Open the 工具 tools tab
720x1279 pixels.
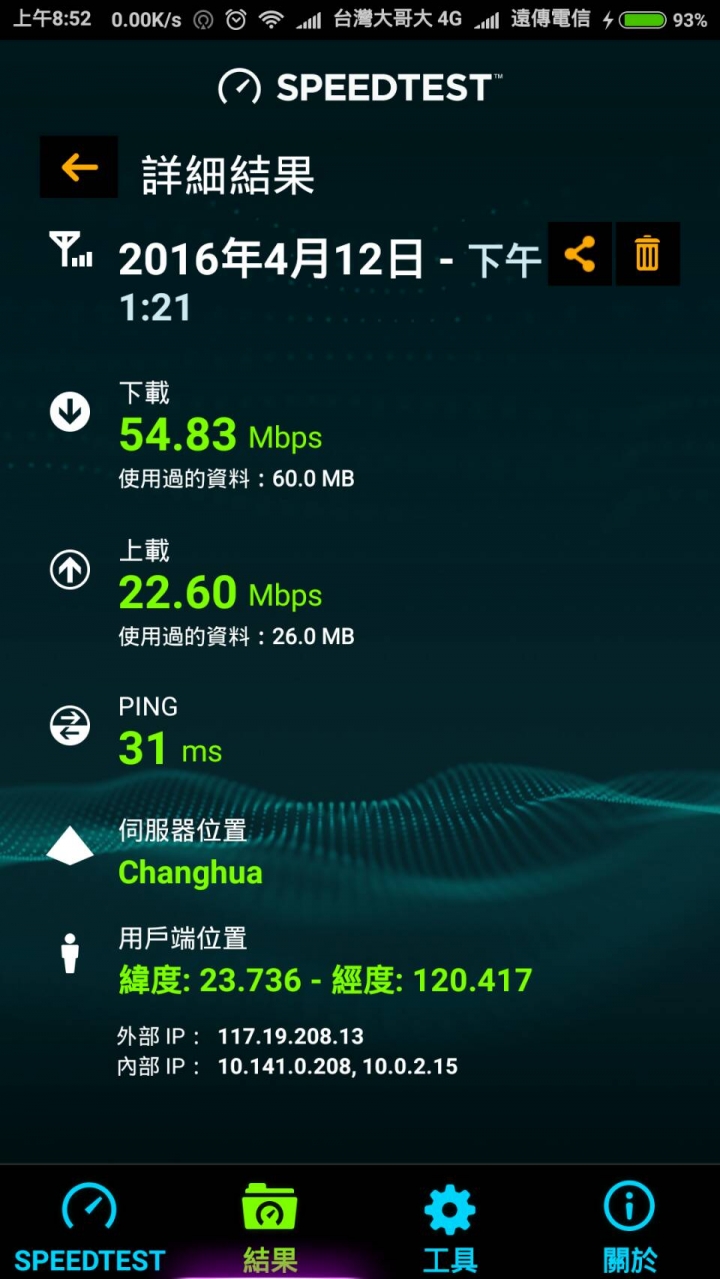[x=450, y=1225]
